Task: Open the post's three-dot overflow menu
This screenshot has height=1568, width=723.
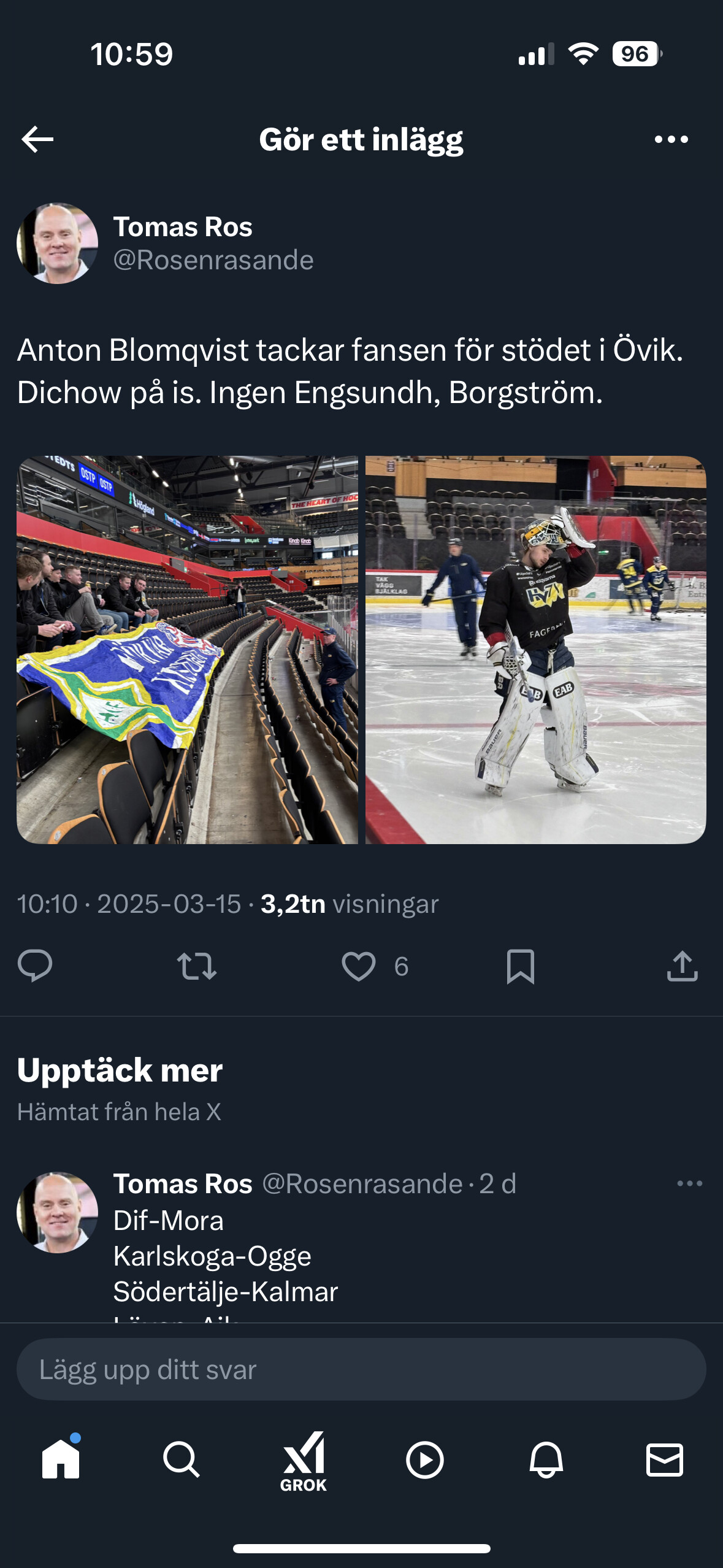Action: click(x=671, y=140)
